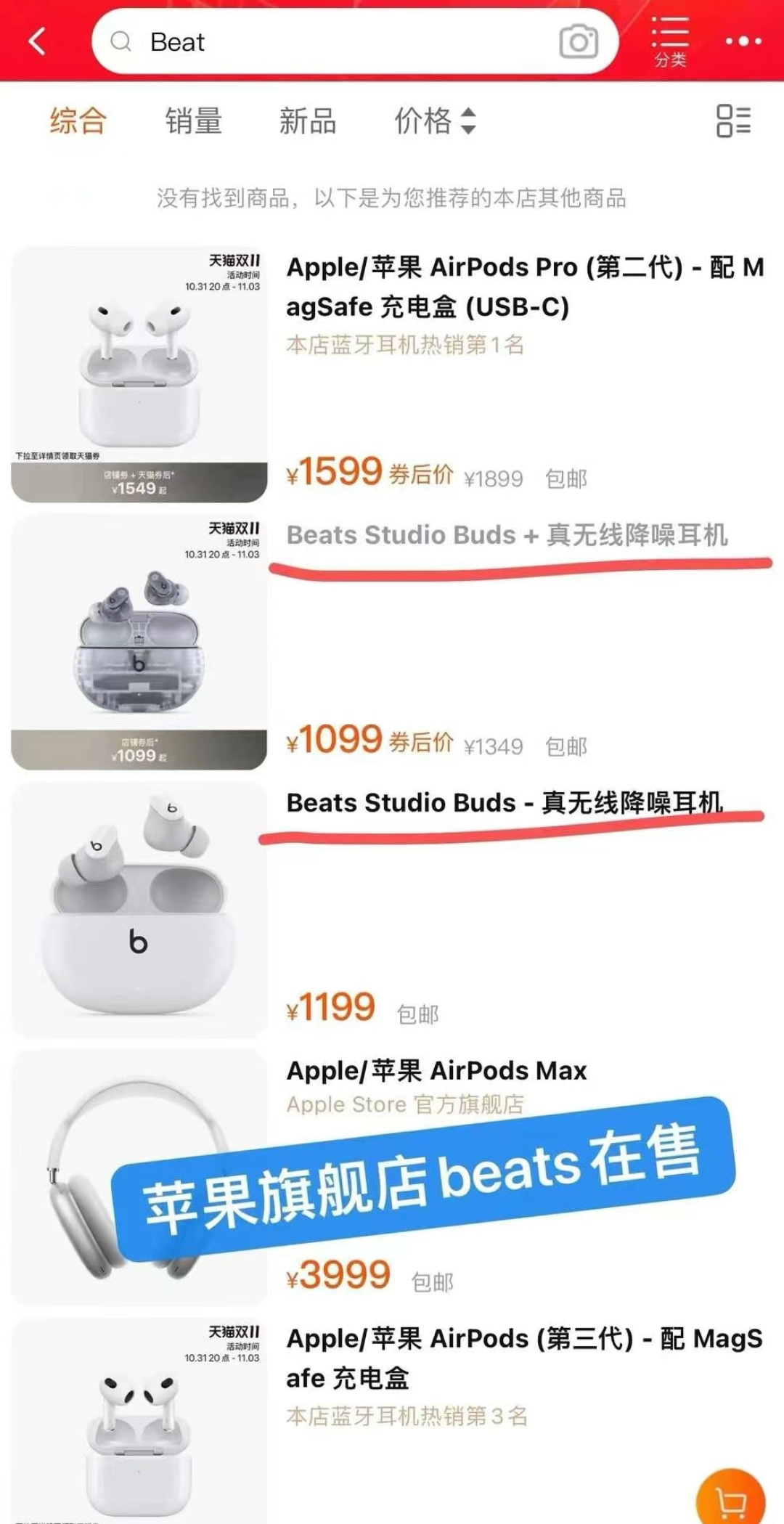The image size is (784, 1524).
Task: Open Apple AirPods Max listing
Action: [436, 1071]
